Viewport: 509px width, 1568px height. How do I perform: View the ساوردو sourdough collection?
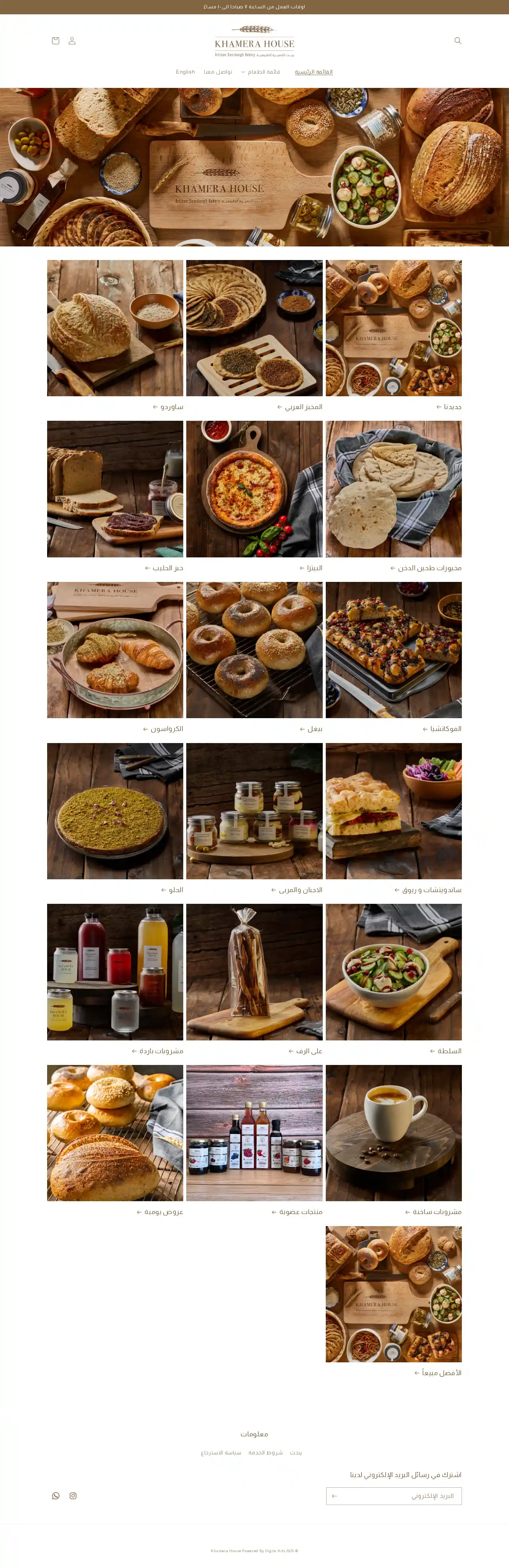coord(115,329)
